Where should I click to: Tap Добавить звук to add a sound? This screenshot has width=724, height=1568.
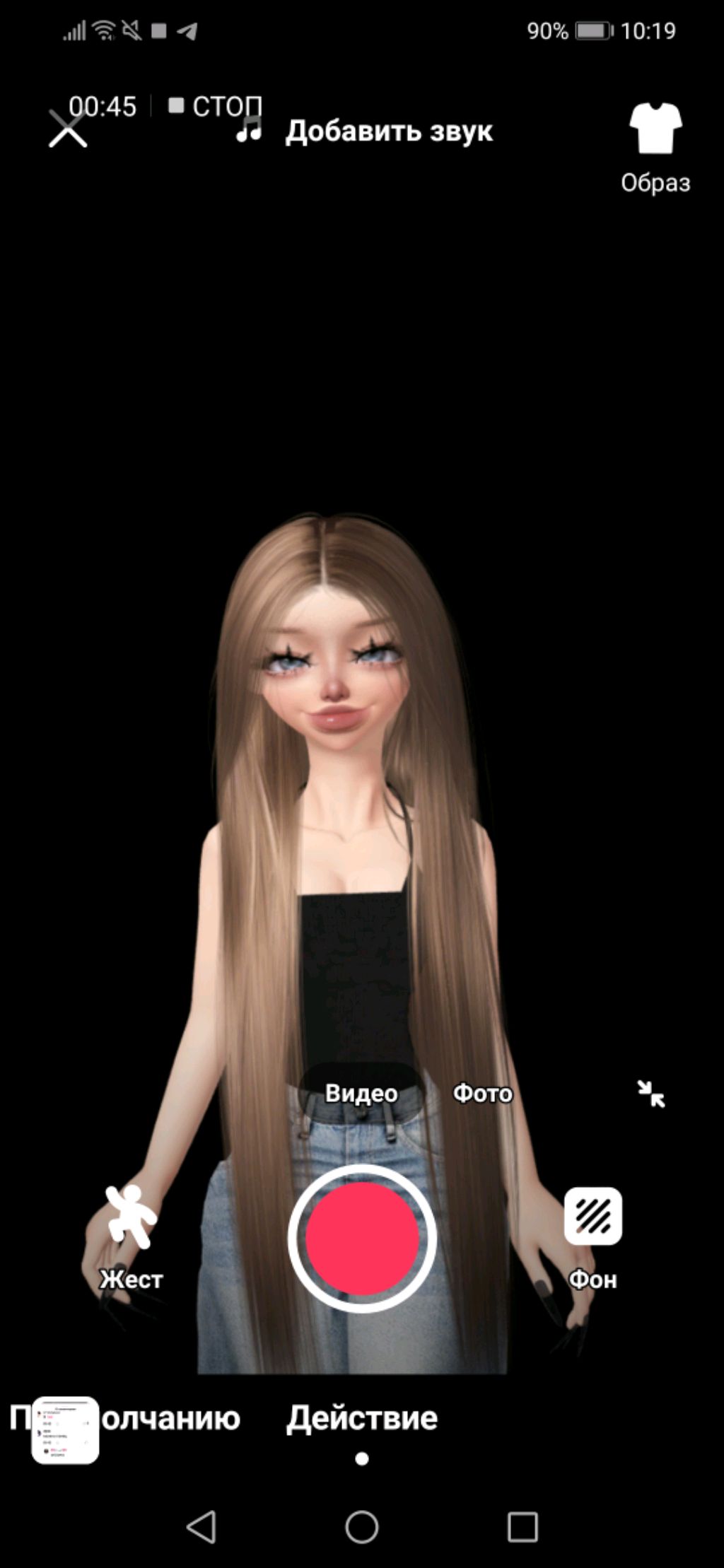[x=387, y=131]
